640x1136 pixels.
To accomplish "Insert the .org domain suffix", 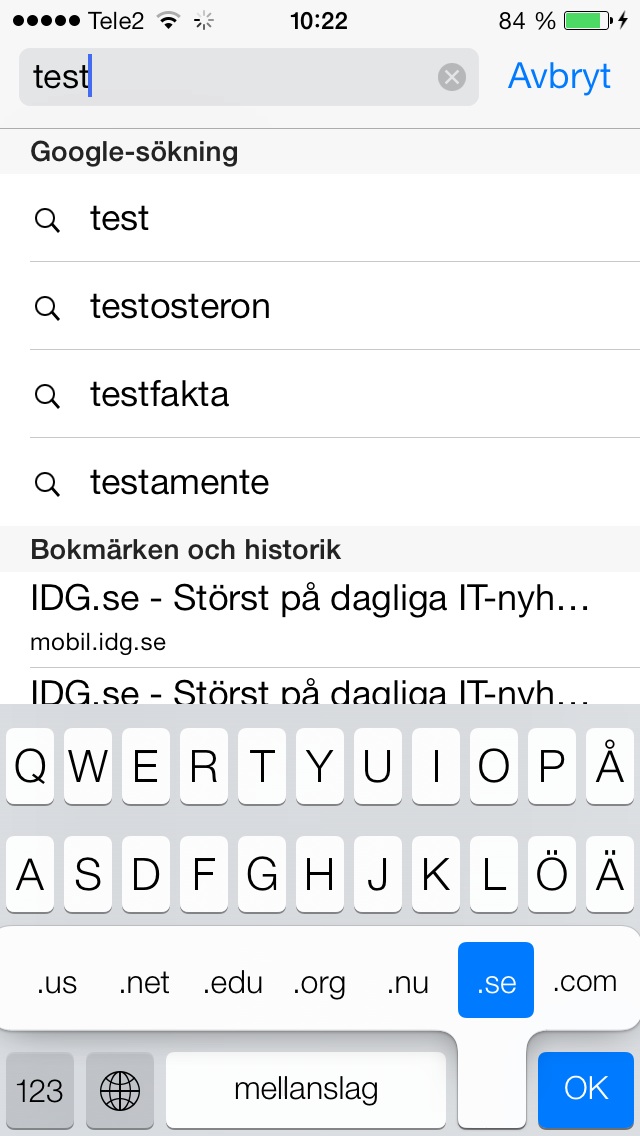I will pos(320,983).
